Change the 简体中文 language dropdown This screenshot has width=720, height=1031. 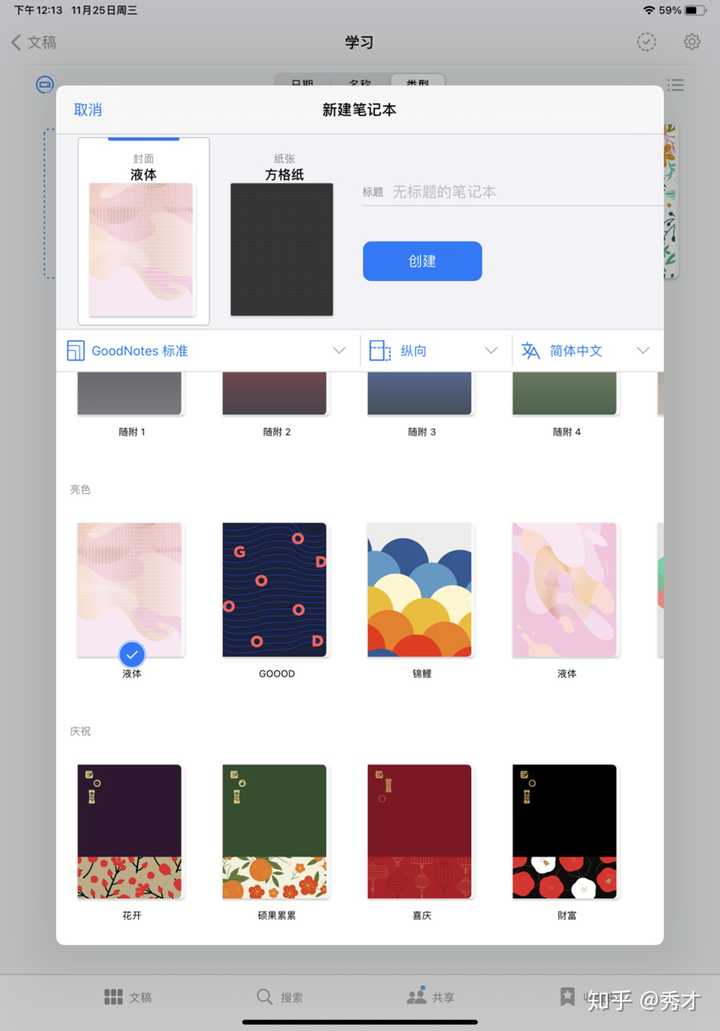tap(586, 351)
